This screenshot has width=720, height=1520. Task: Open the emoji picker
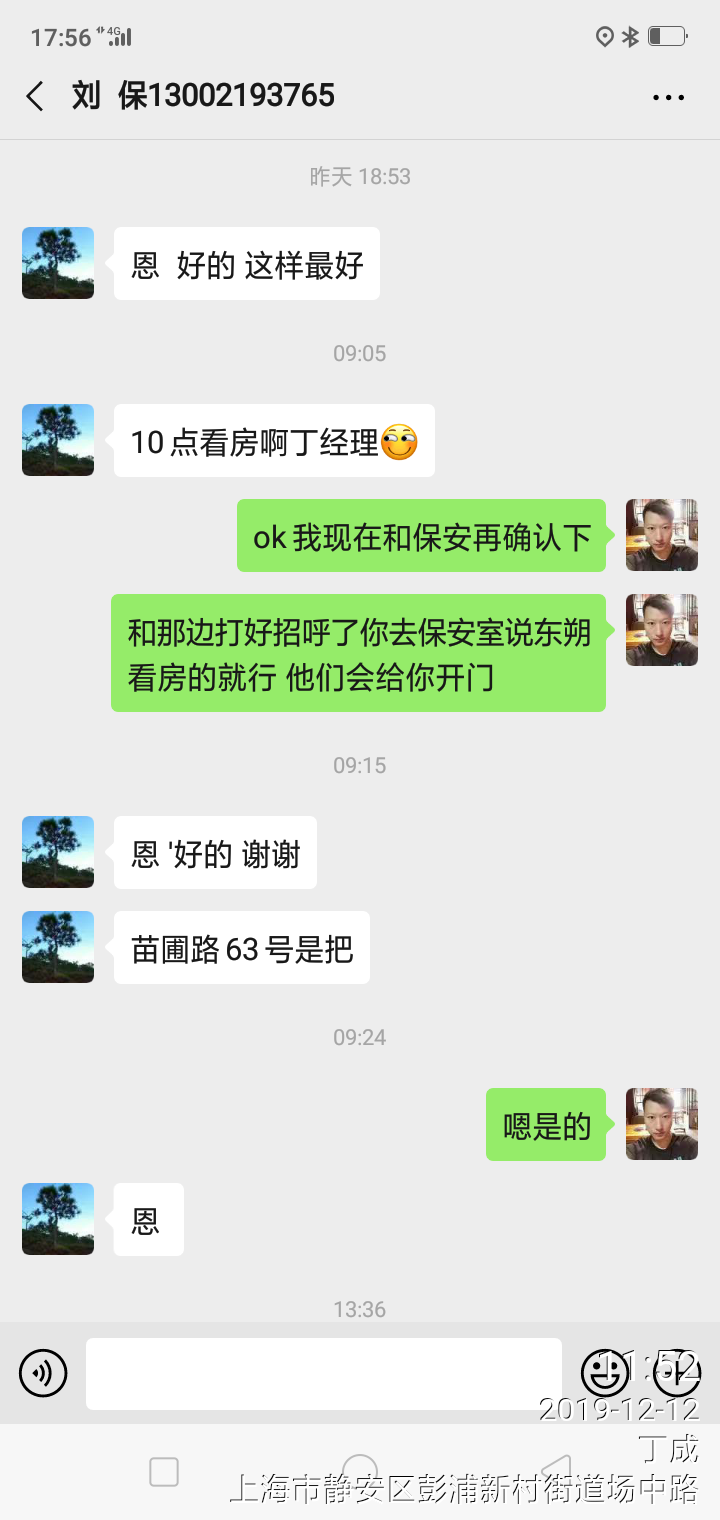tap(604, 1373)
